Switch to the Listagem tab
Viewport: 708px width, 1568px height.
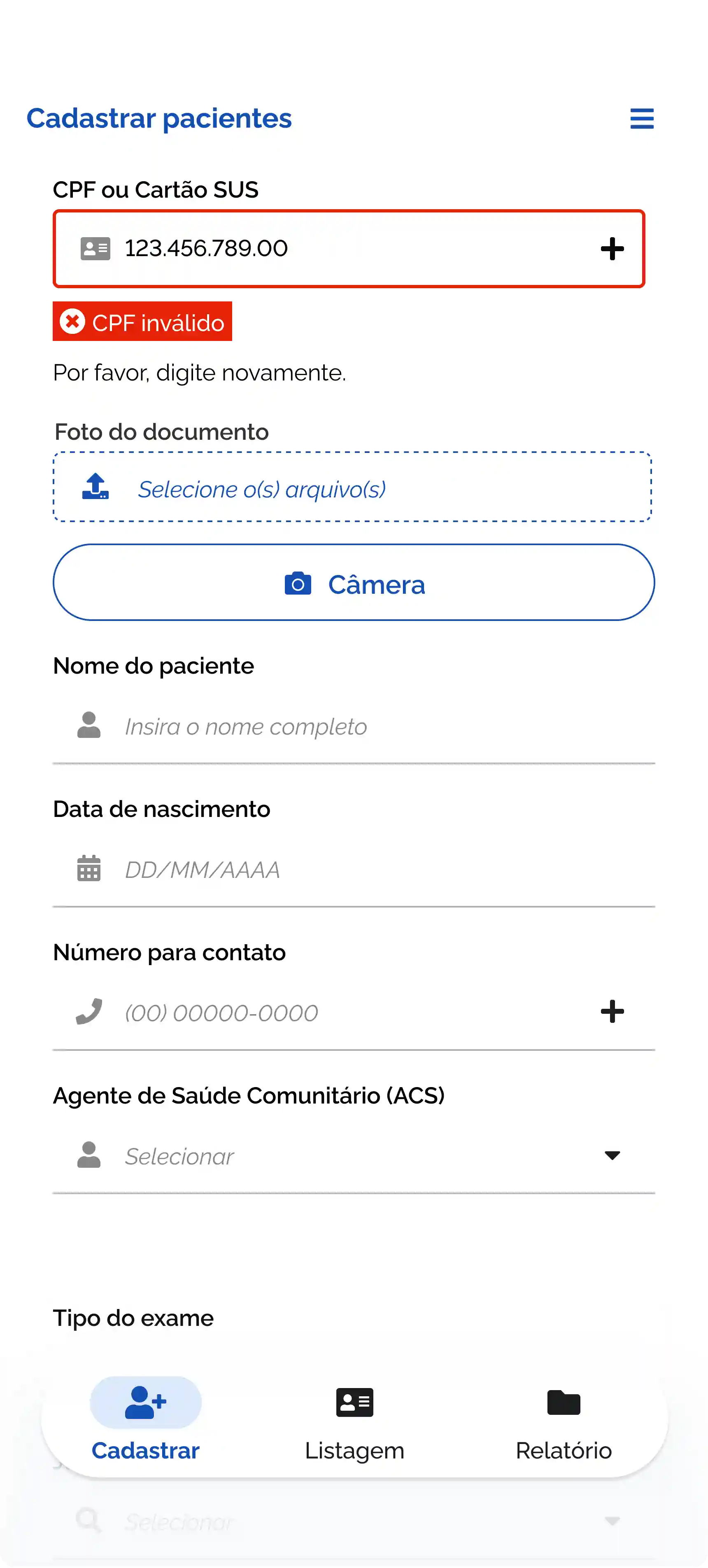point(354,1424)
